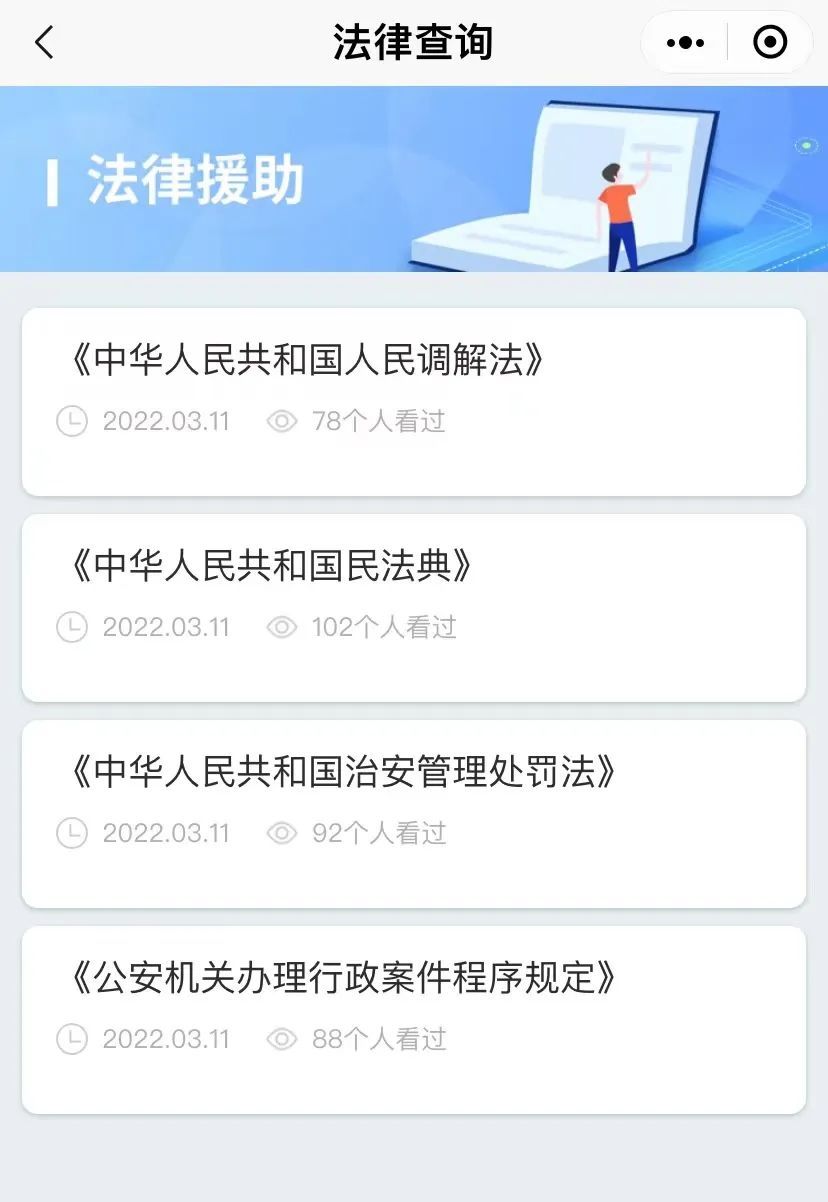Image resolution: width=828 pixels, height=1202 pixels.
Task: Go back using the top-left arrow
Action: [x=44, y=43]
